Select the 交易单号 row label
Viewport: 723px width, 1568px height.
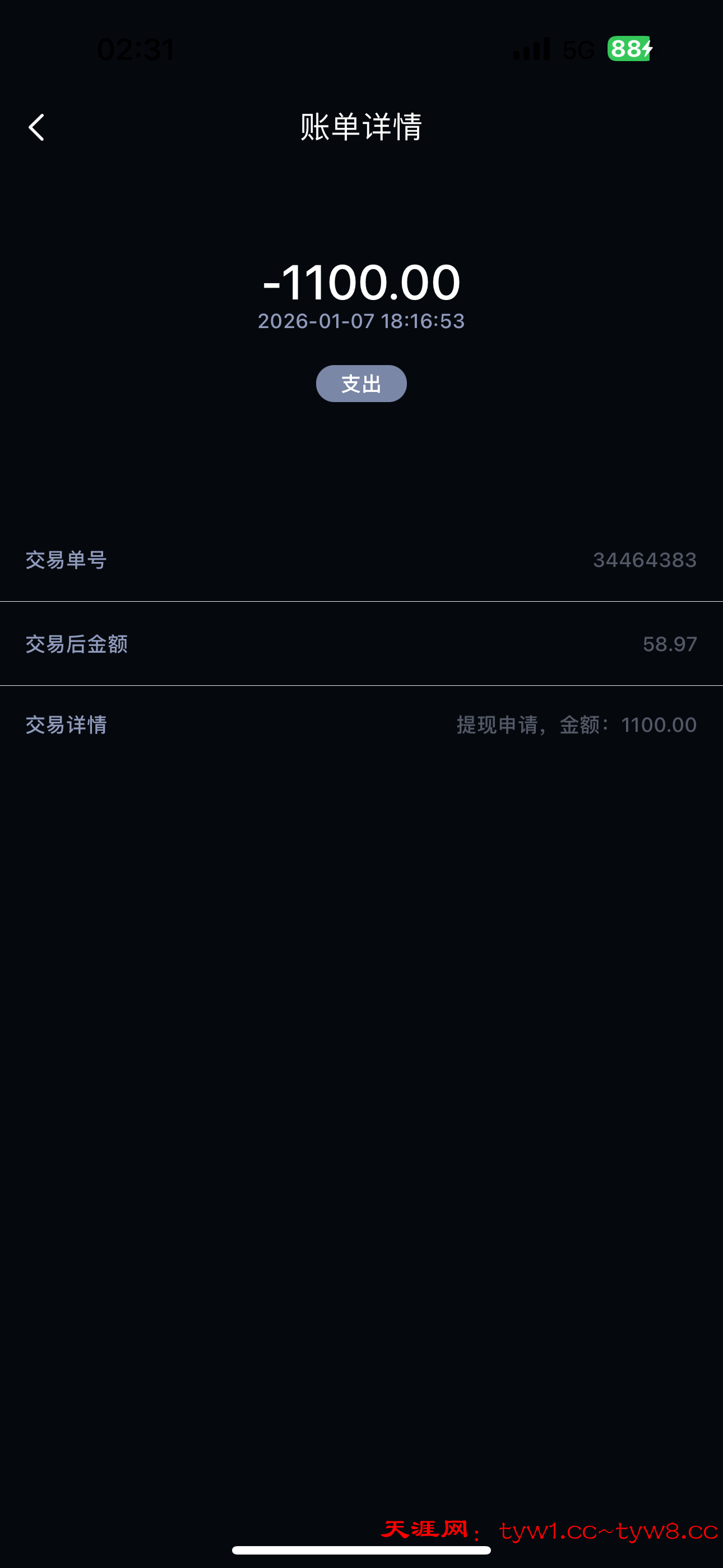65,560
